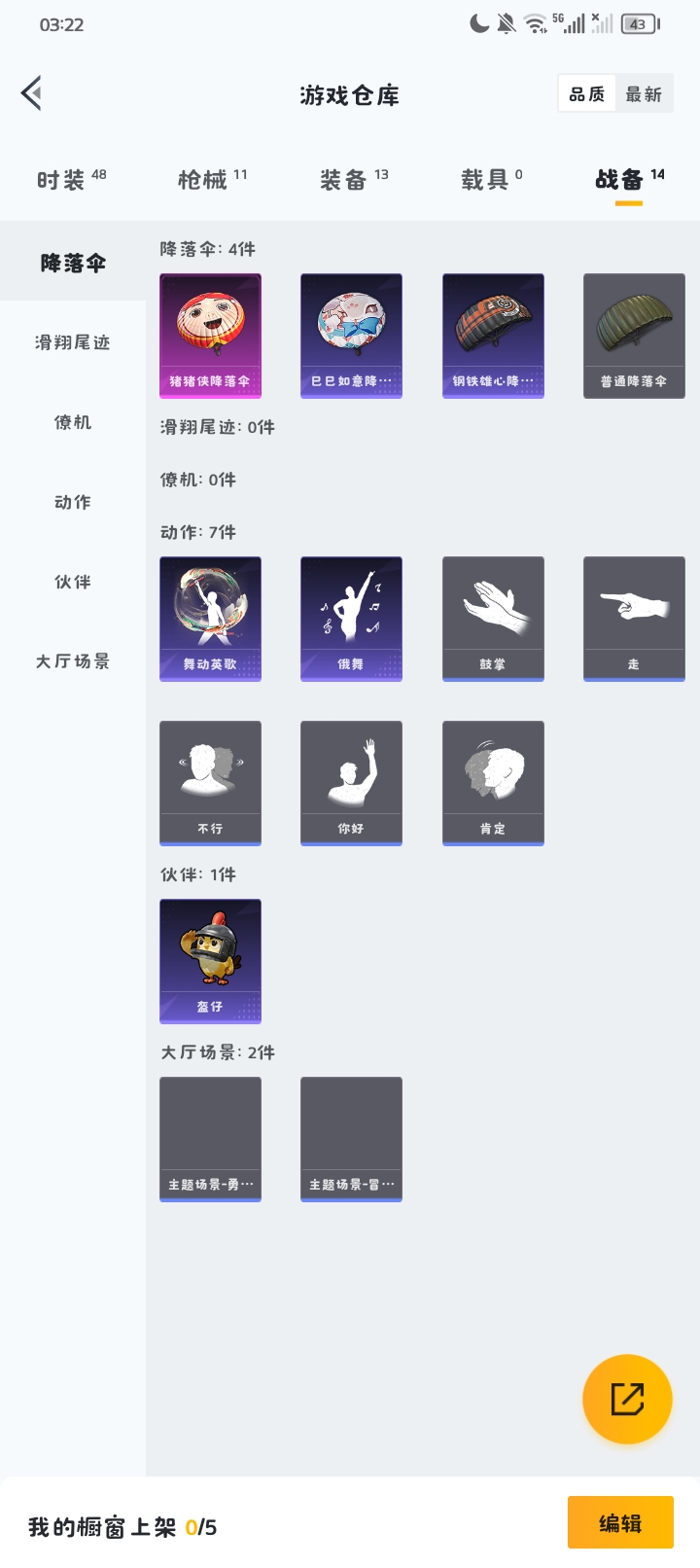700x1568 pixels.
Task: Jump to 大厅场景 category
Action: pyautogui.click(x=73, y=661)
